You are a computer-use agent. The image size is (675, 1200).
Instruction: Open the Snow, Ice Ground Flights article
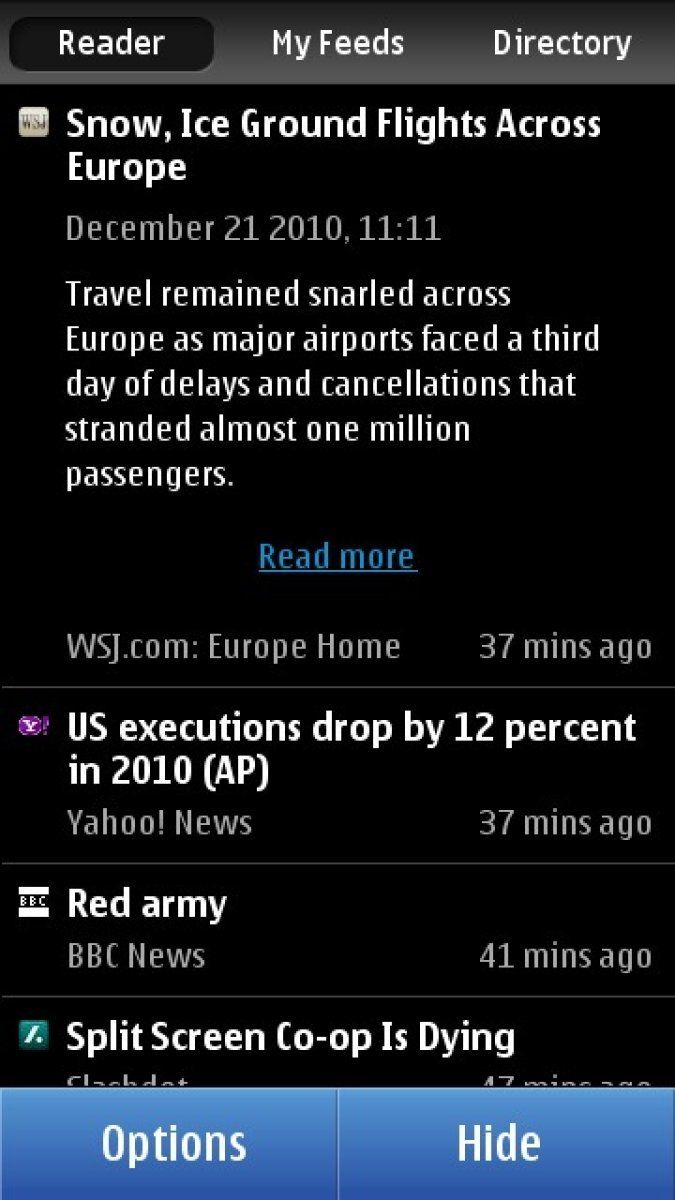coord(333,145)
